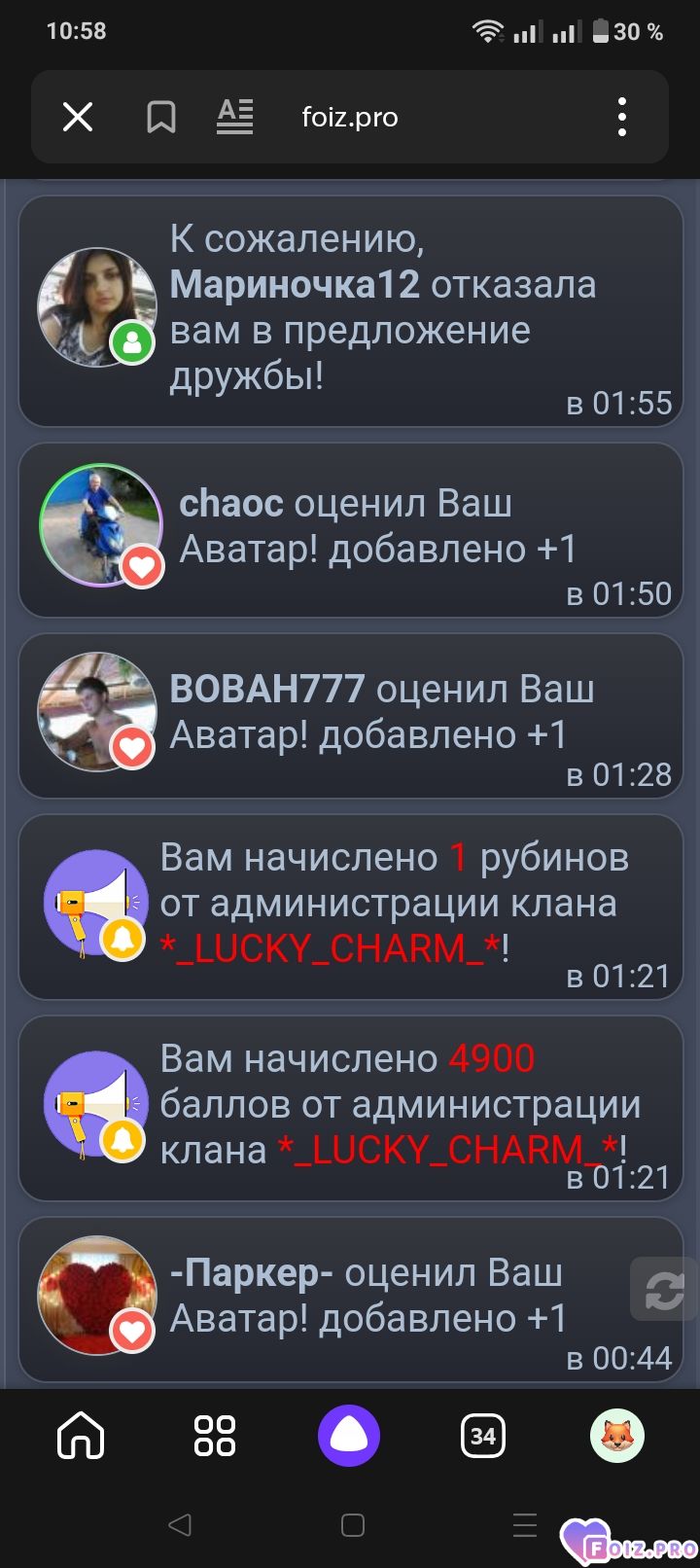The height and width of the screenshot is (1568, 700).
Task: Launch Alice voice assistant
Action: [349, 1436]
